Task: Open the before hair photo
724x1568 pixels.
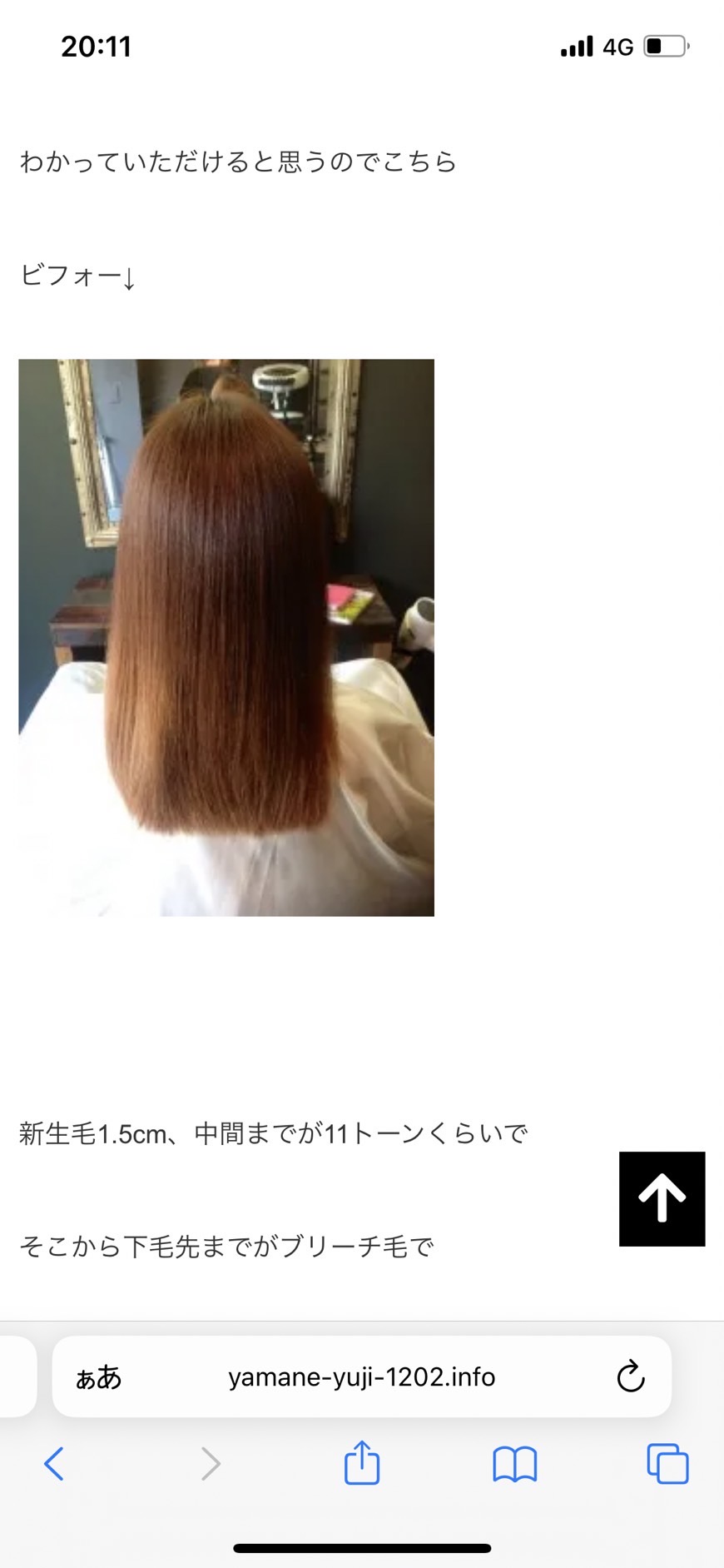Action: 226,637
